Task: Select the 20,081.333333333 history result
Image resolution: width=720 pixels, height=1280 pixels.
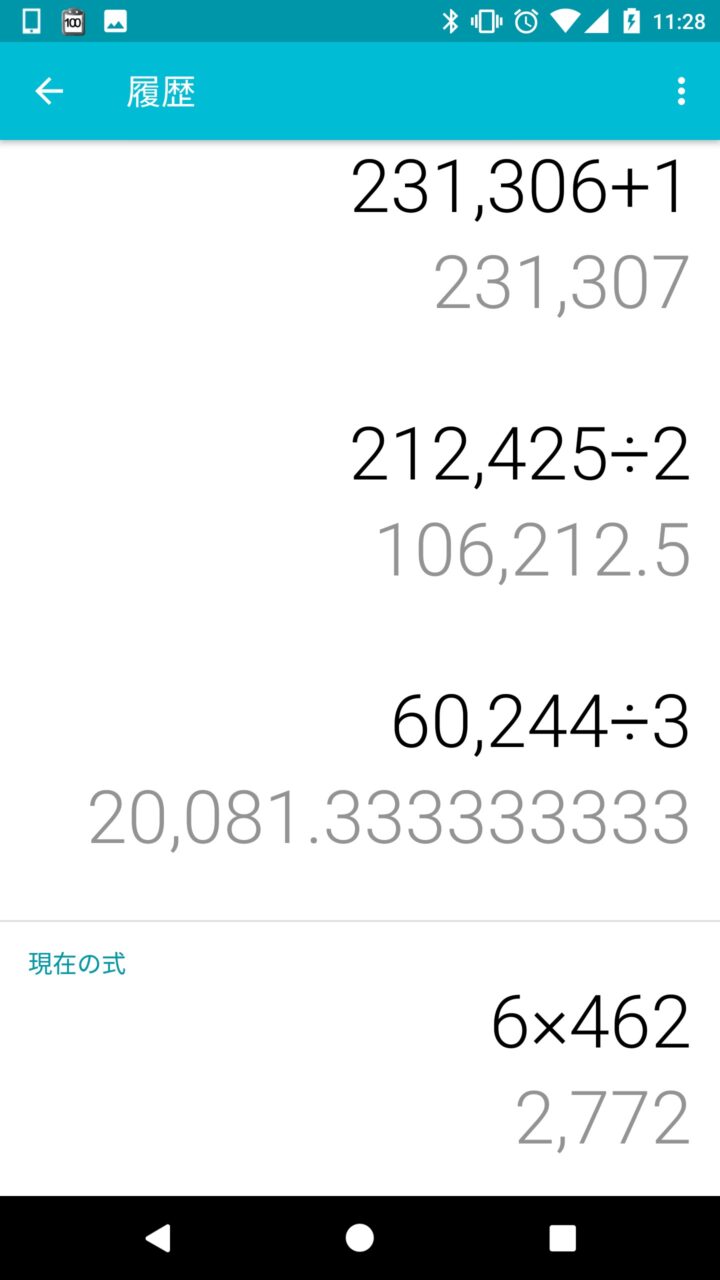Action: (389, 817)
